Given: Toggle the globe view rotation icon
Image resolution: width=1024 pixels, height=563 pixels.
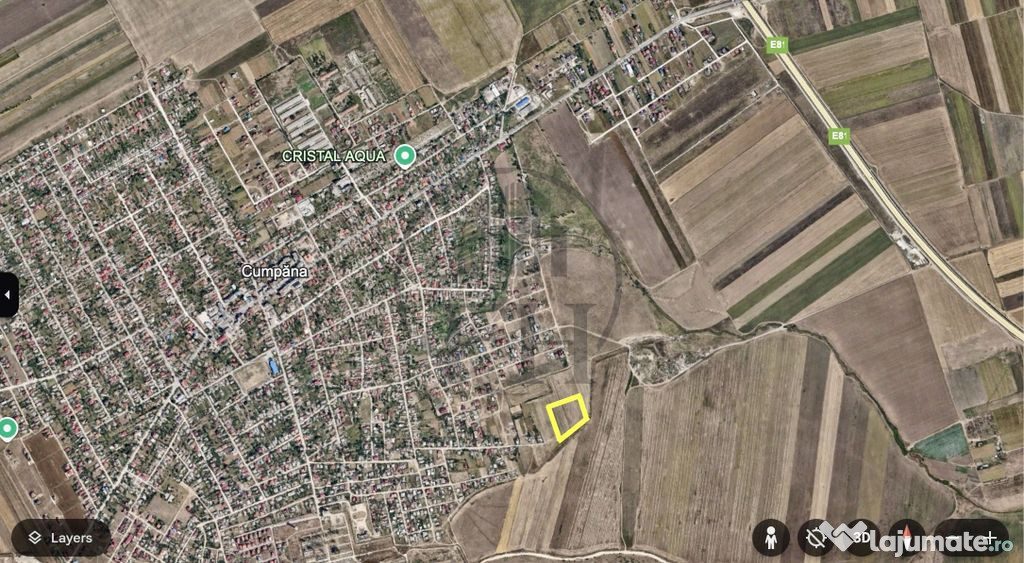Looking at the screenshot, I should pyautogui.click(x=815, y=538).
